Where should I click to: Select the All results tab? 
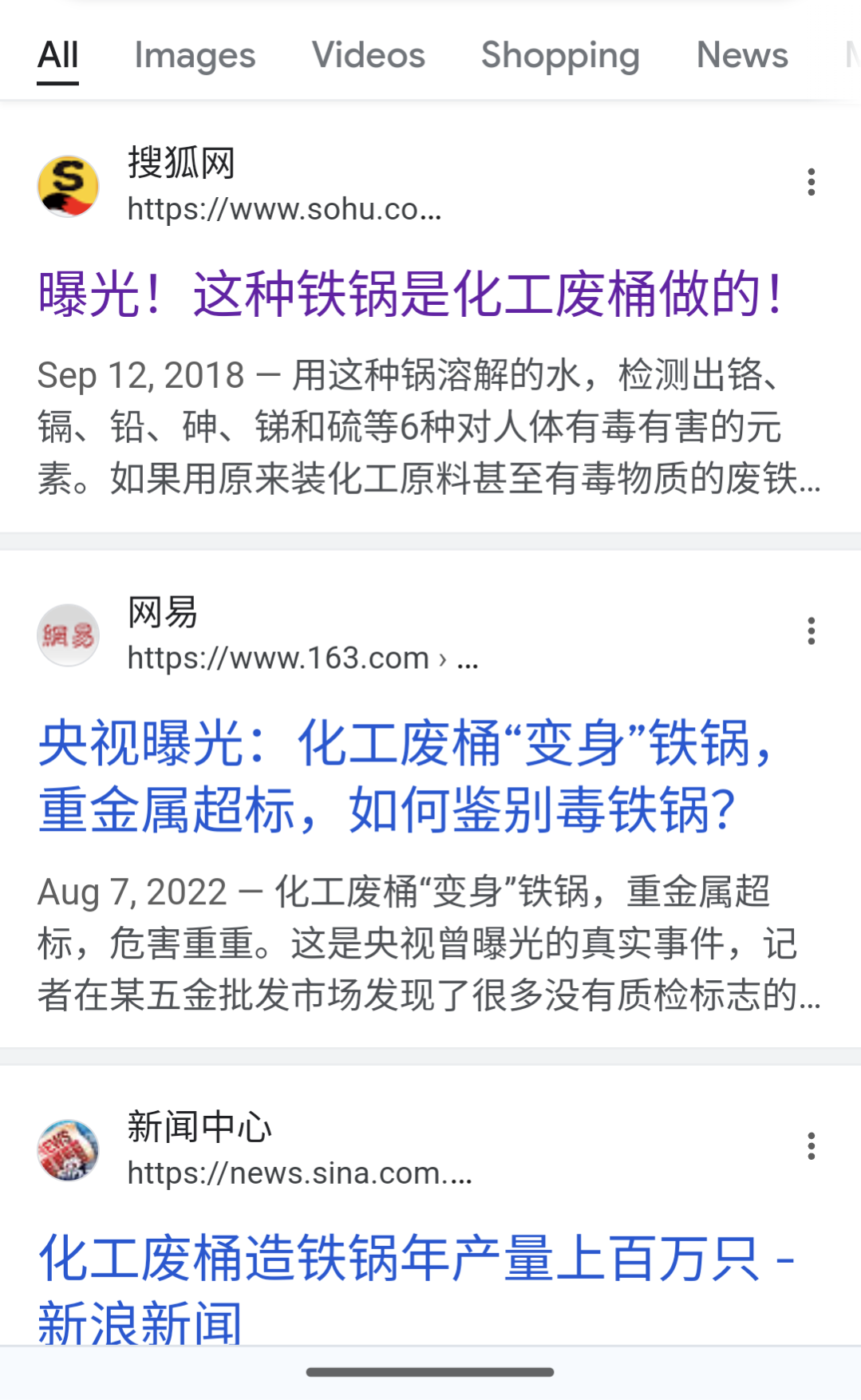58,55
